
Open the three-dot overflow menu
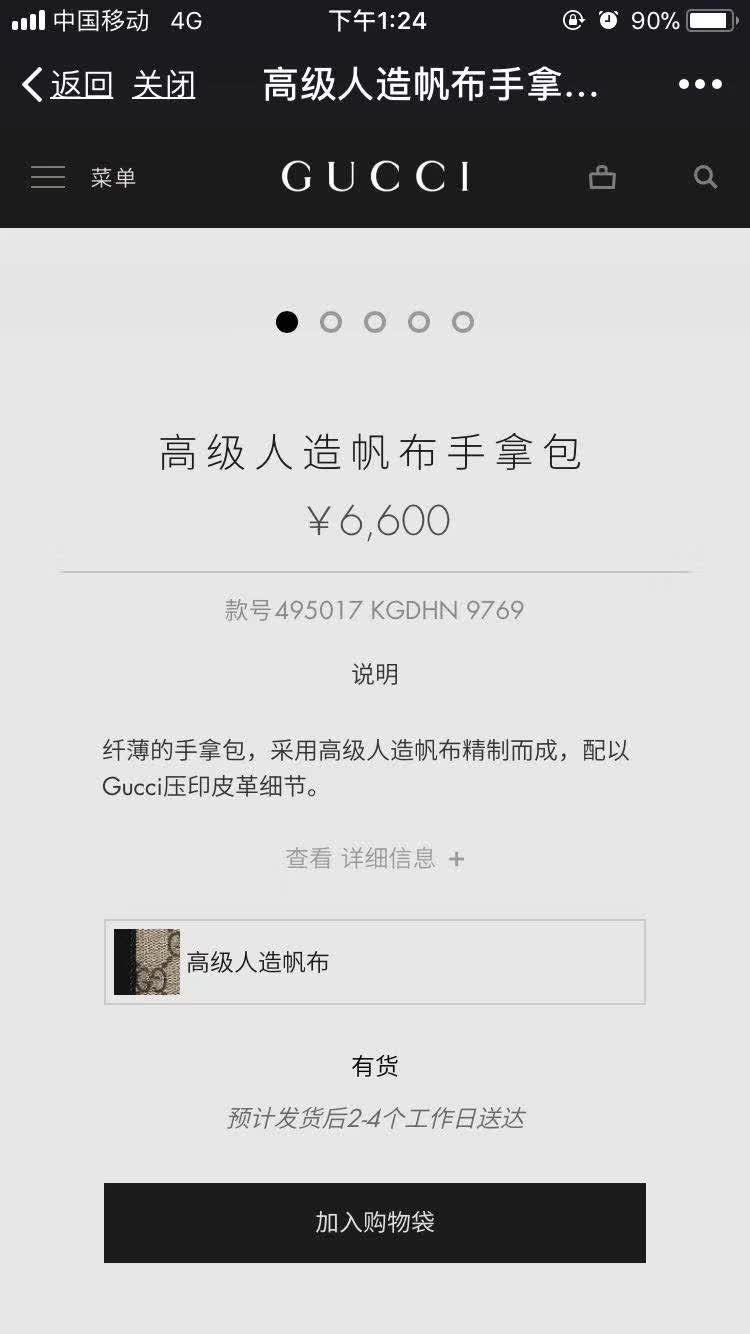click(x=700, y=85)
